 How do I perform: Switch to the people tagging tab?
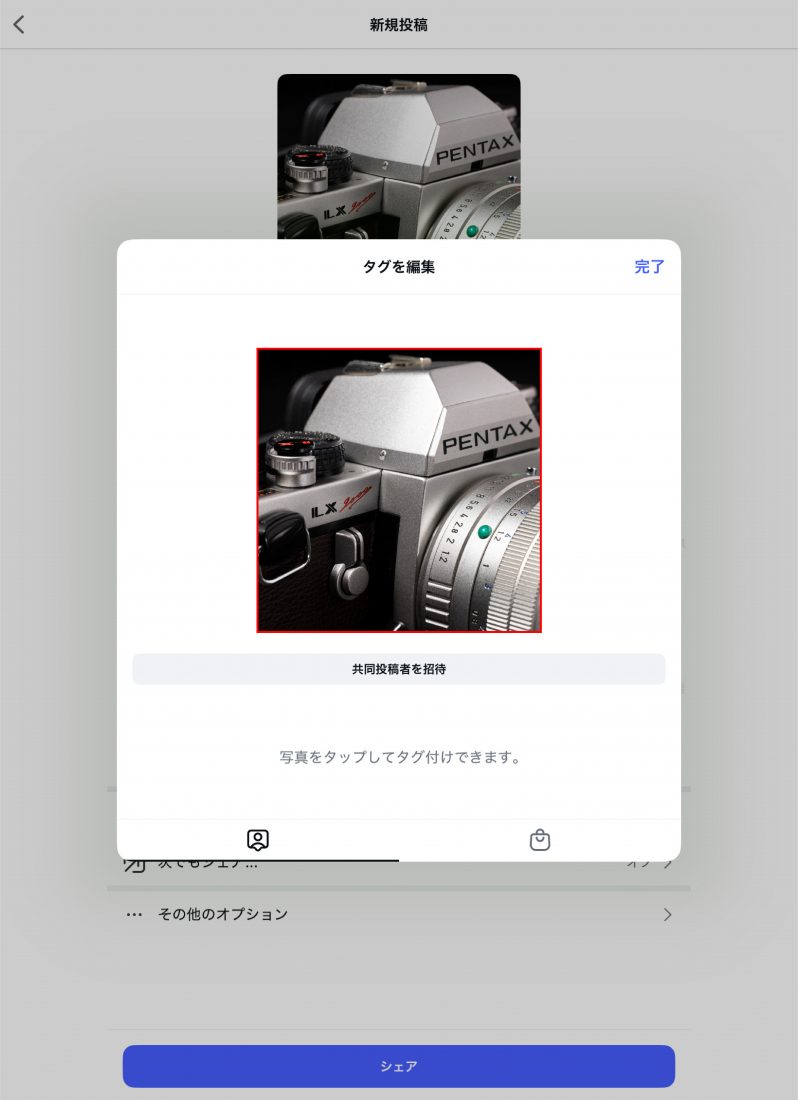point(258,840)
